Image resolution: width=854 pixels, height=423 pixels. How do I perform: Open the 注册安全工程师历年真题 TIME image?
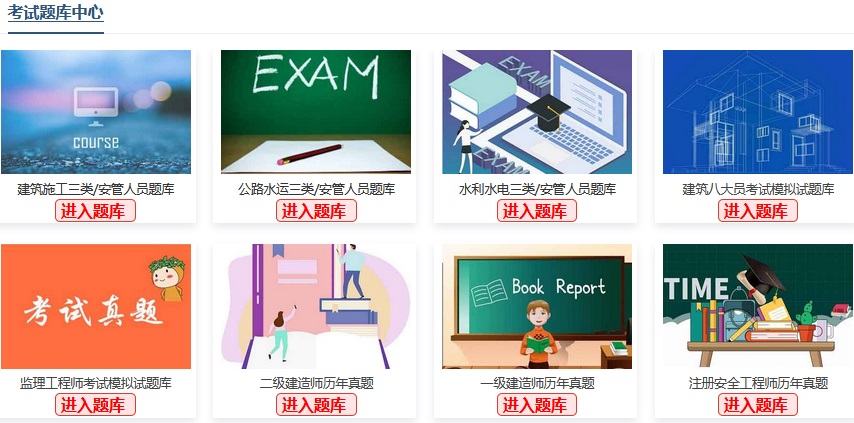[758, 306]
